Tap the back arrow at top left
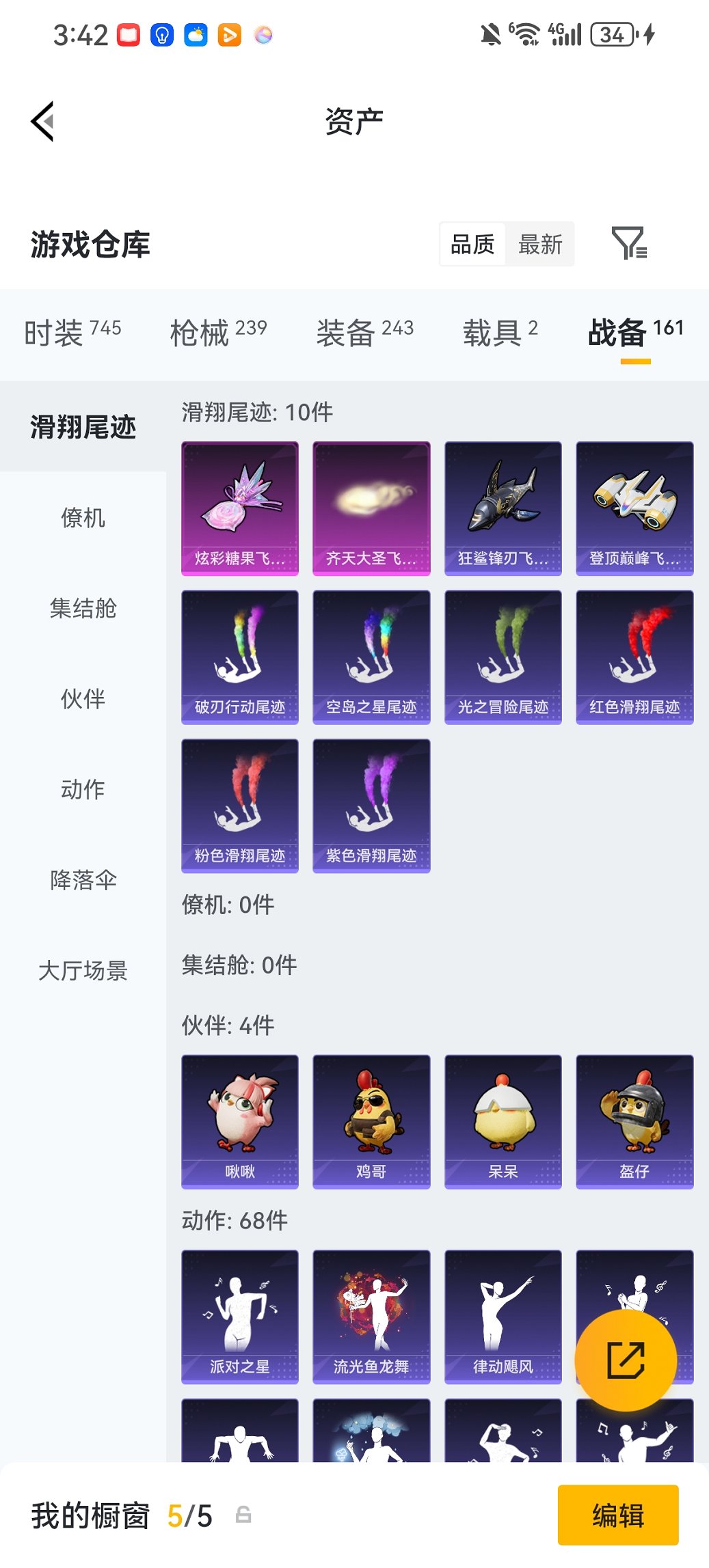 click(x=42, y=121)
